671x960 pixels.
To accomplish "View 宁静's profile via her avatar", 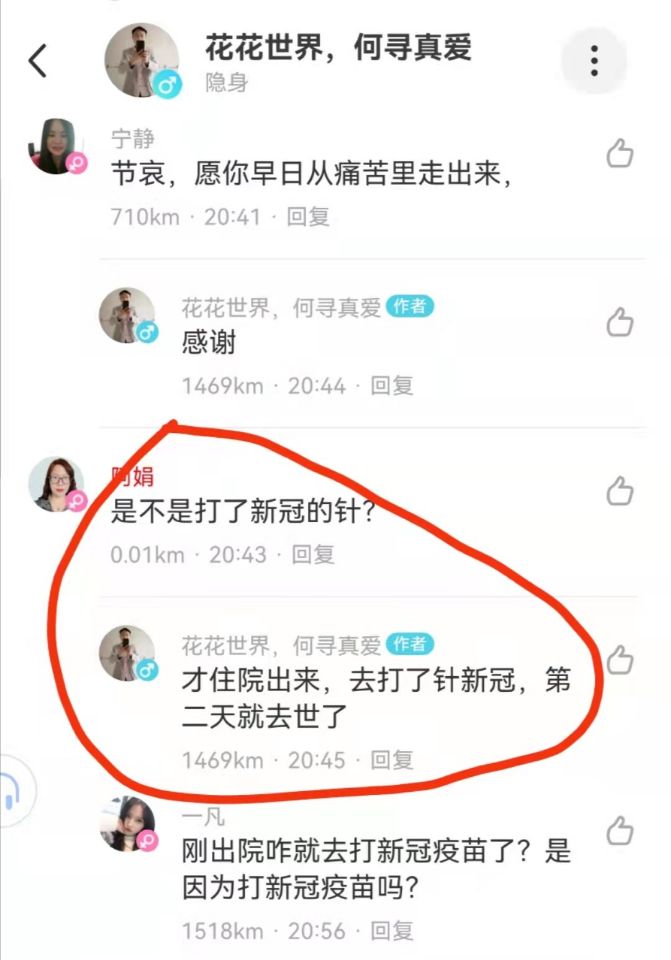I will pos(57,146).
